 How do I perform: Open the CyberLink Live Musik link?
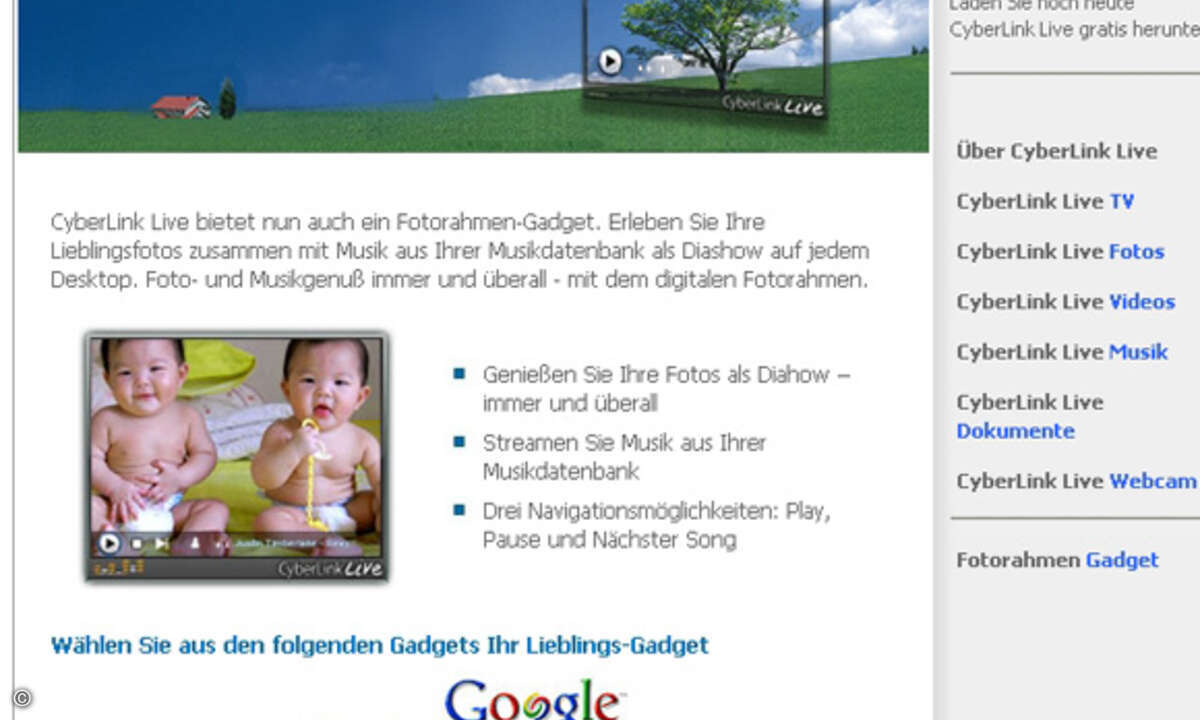[1062, 352]
